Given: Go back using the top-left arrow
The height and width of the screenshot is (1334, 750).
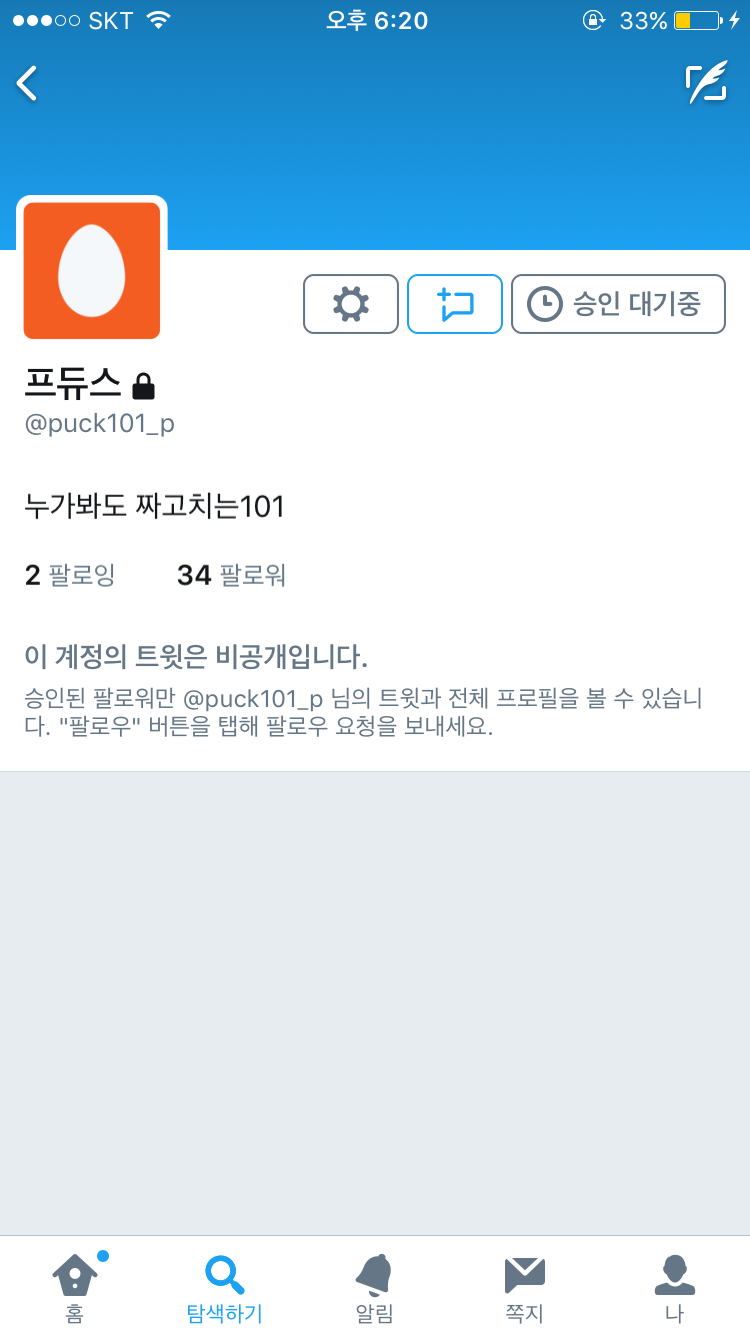Looking at the screenshot, I should coord(27,83).
